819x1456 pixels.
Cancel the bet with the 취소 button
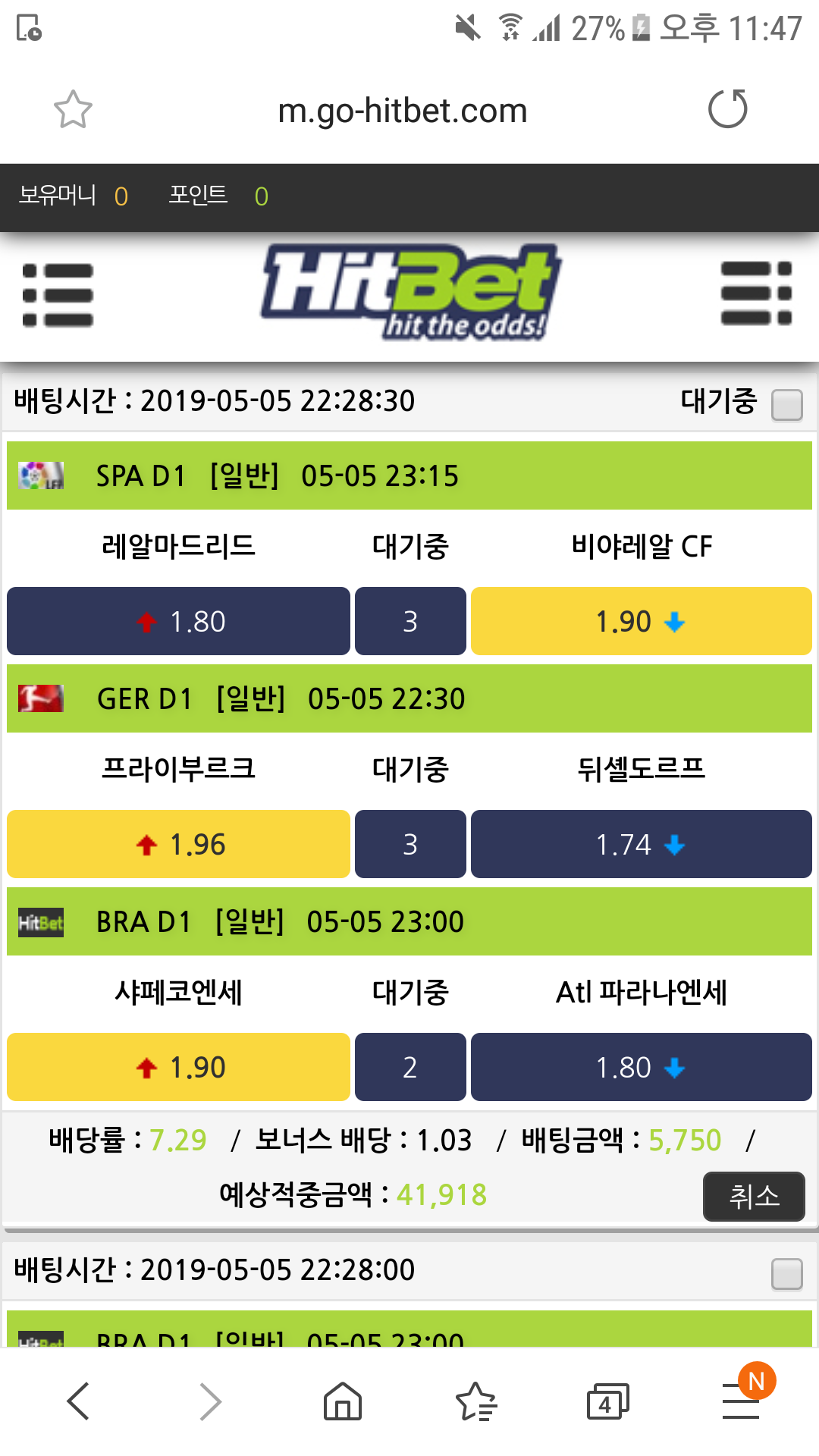tap(754, 1196)
